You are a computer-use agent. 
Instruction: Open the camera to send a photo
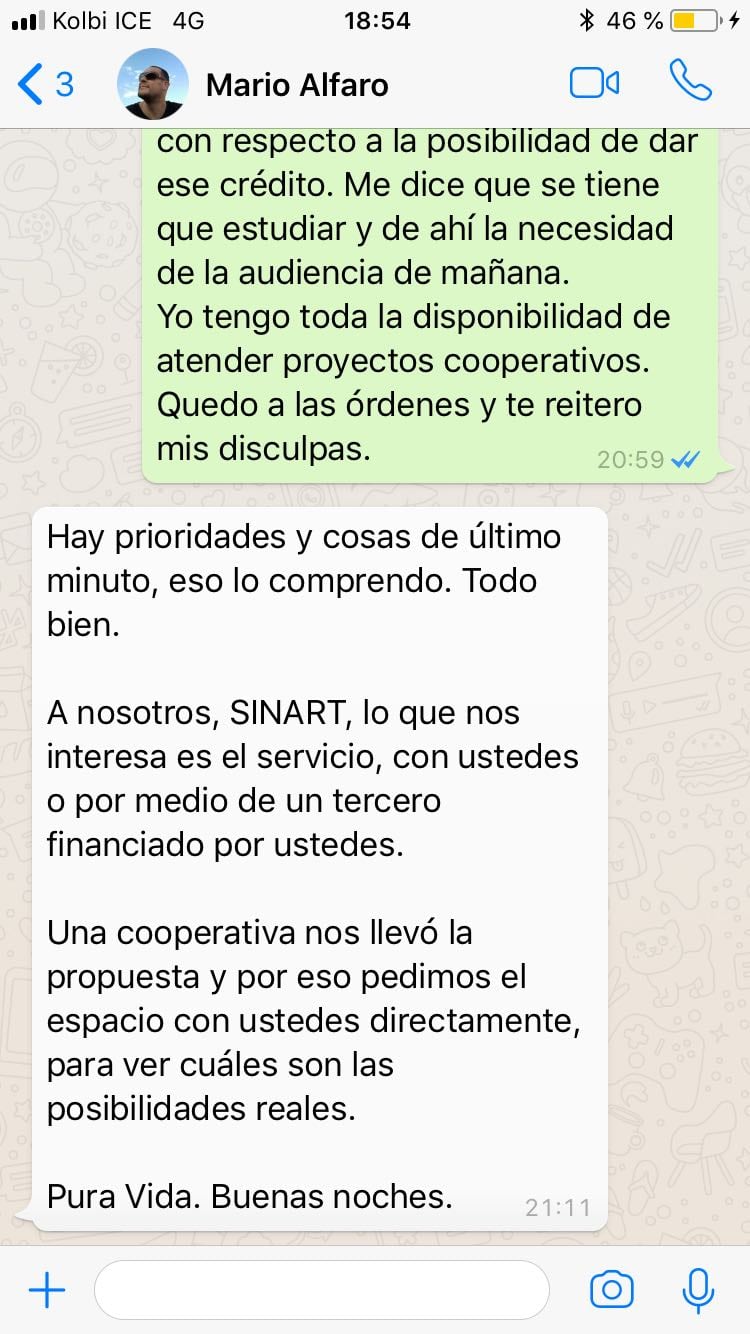pos(611,1290)
